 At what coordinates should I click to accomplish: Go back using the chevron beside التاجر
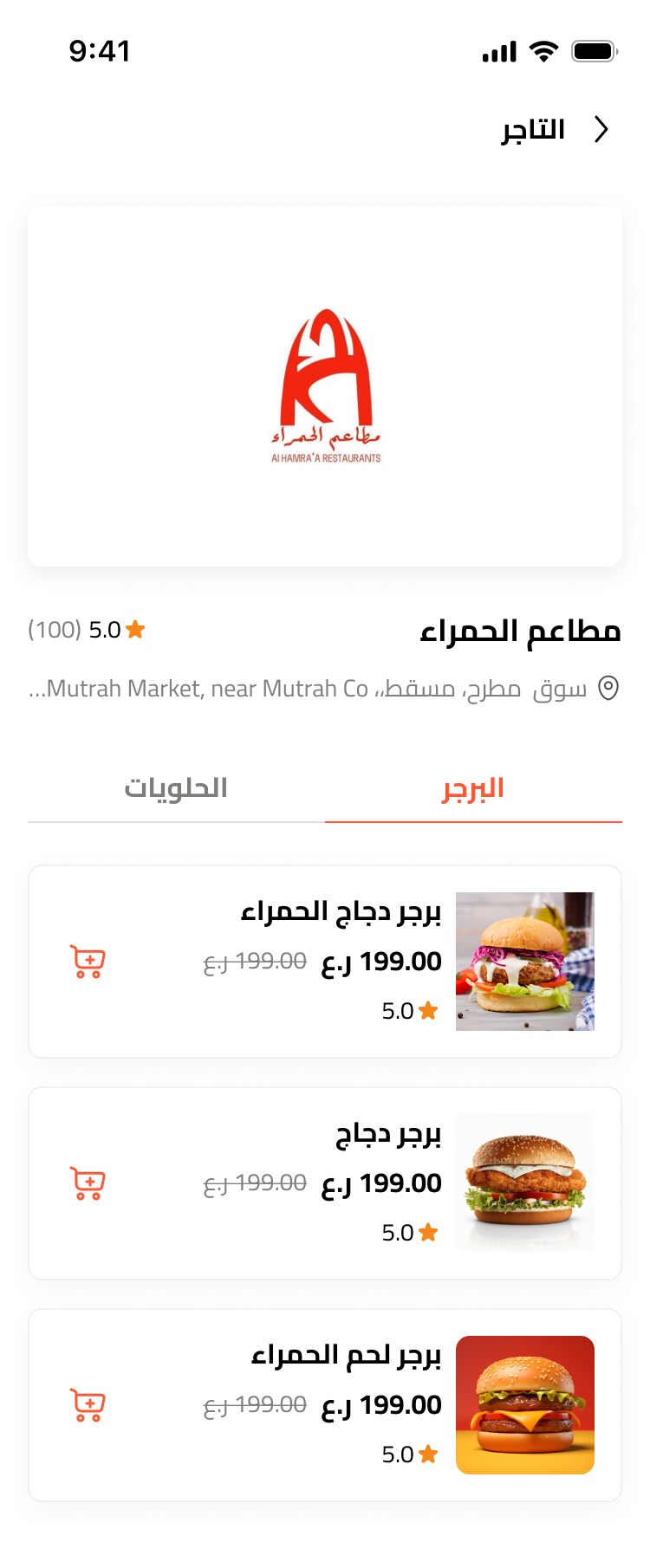coord(601,129)
